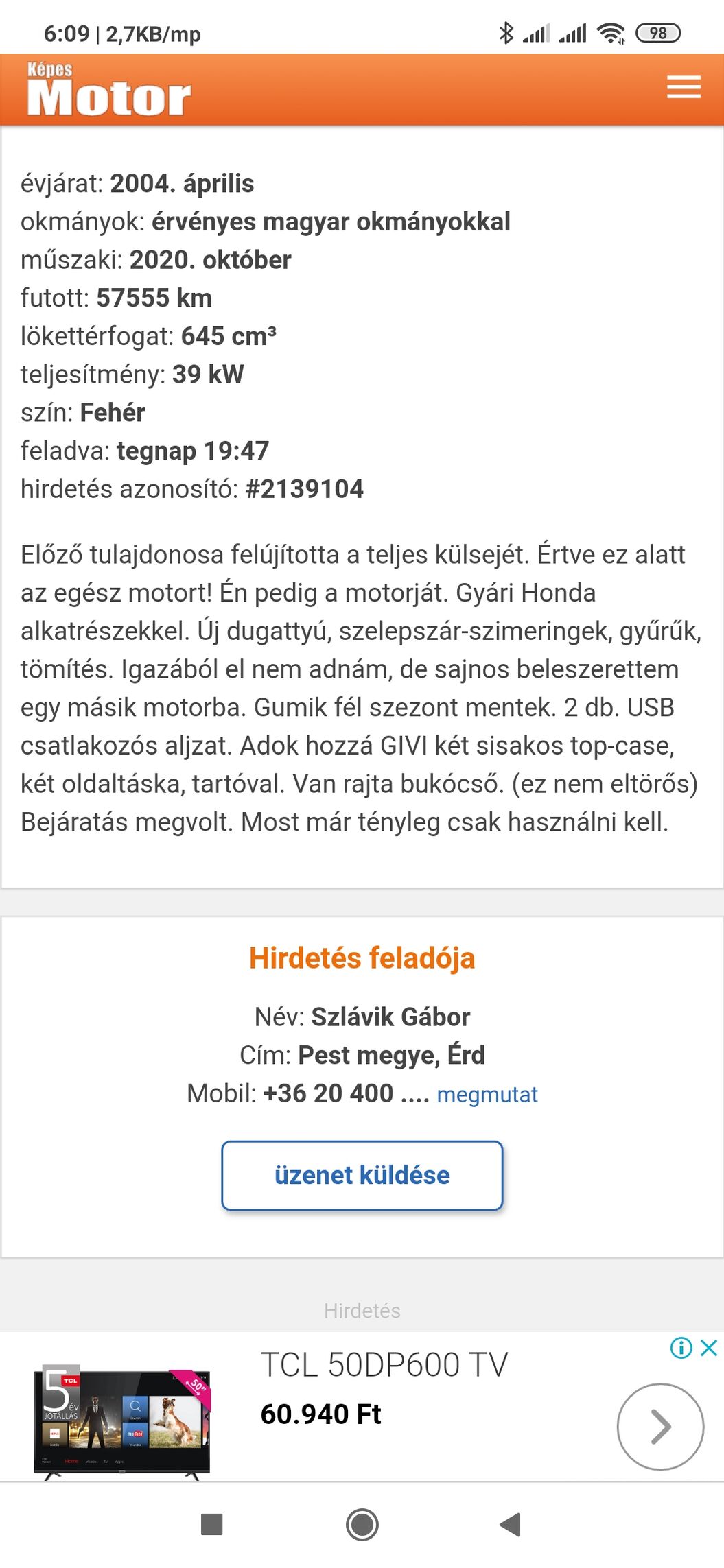This screenshot has height=1568, width=724.
Task: Tap the Képes Motor logo
Action: point(108,90)
